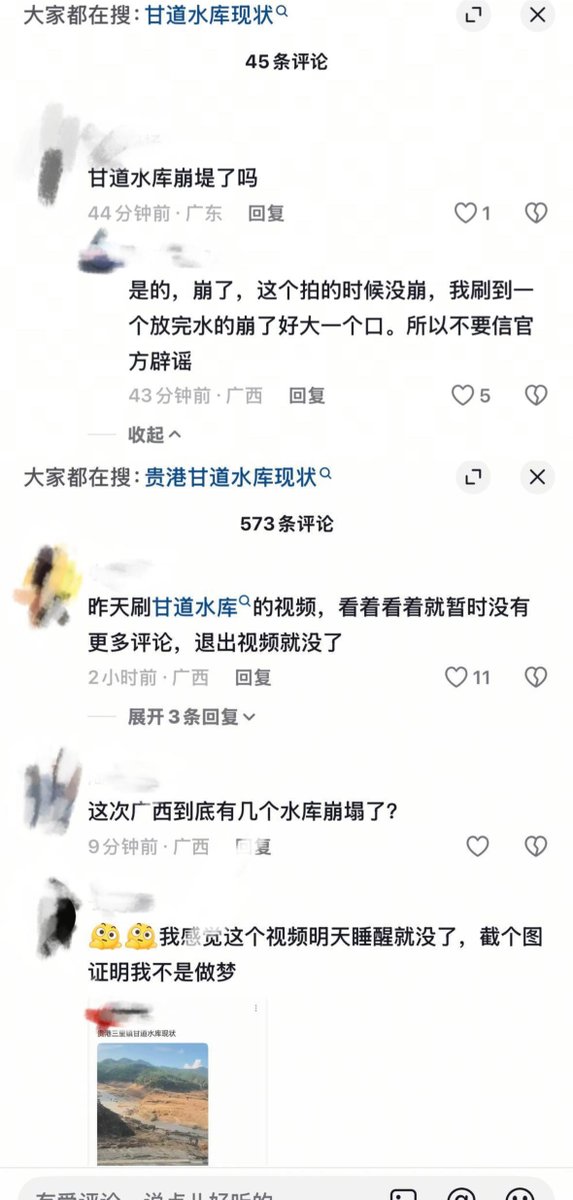Dislike the comment 这次广西到底有几个水库崩塌了

pyautogui.click(x=536, y=847)
